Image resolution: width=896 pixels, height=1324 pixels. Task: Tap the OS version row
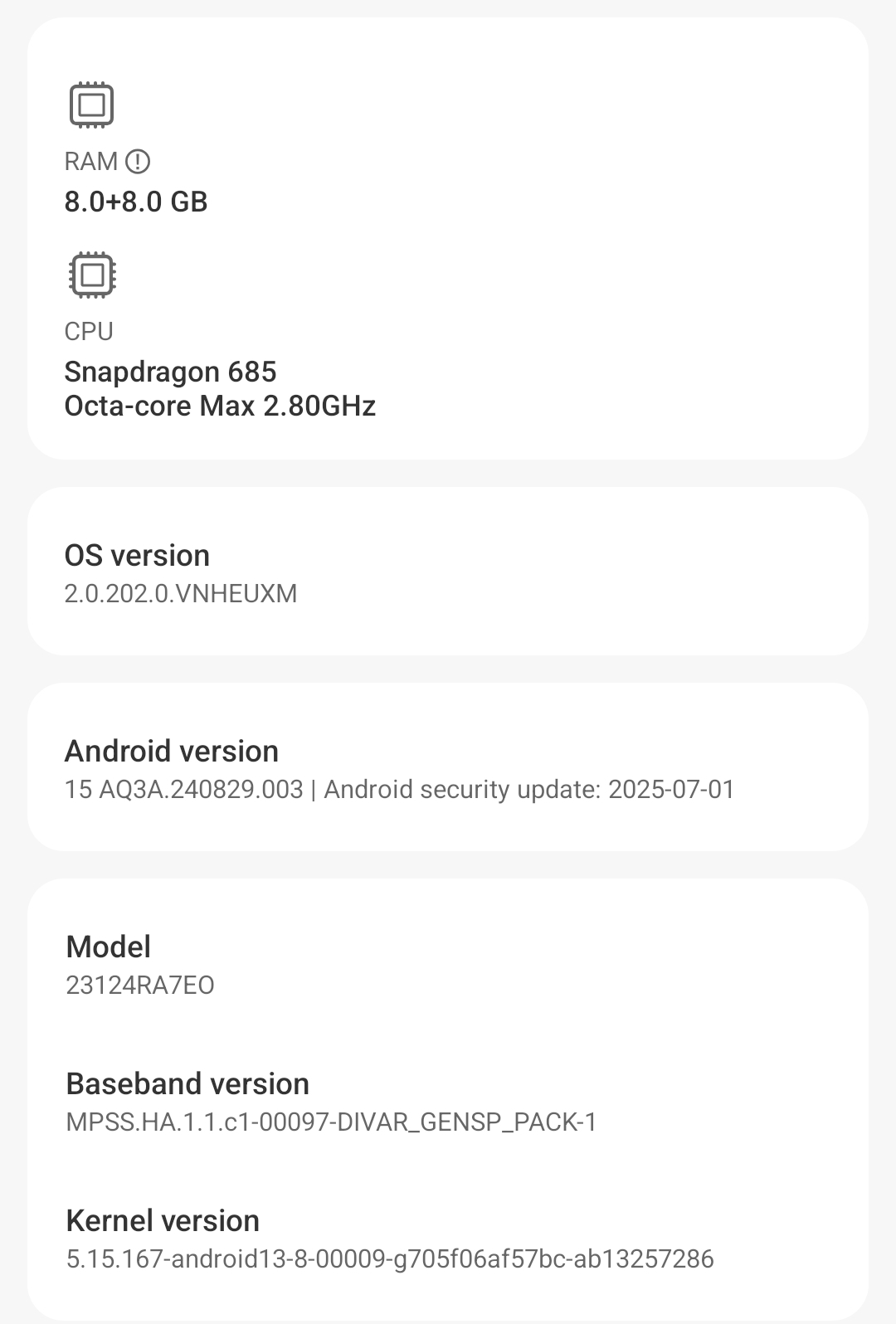448,572
